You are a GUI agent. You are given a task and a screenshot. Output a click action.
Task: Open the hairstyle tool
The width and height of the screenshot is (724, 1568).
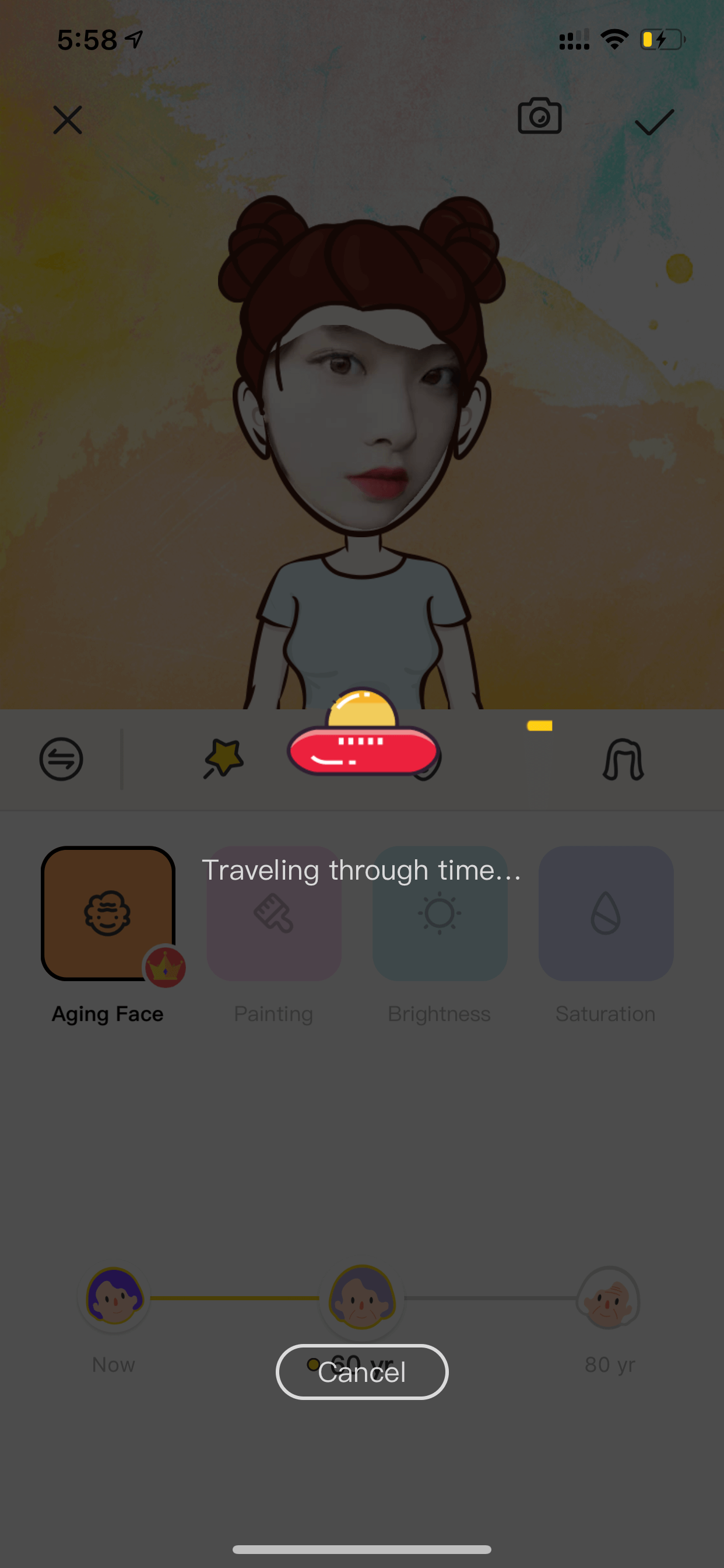tap(623, 759)
